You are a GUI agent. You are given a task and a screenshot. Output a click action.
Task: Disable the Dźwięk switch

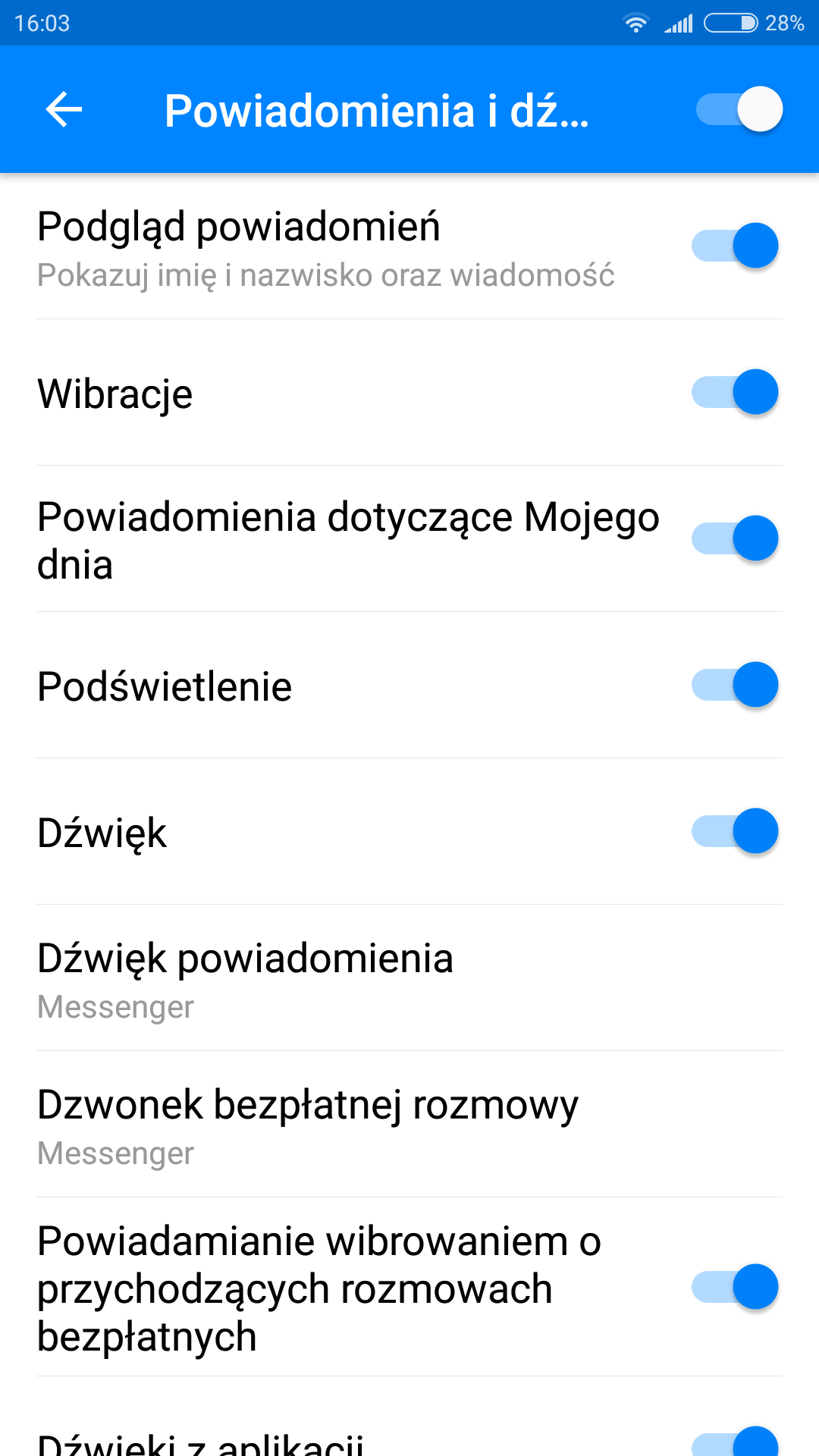(735, 831)
